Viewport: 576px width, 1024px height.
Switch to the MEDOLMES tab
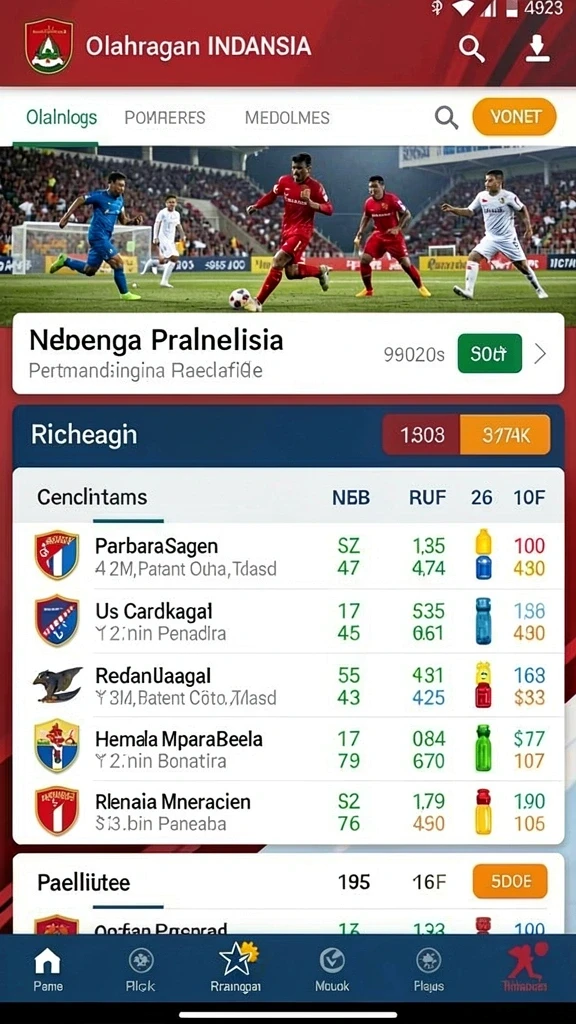tap(287, 118)
